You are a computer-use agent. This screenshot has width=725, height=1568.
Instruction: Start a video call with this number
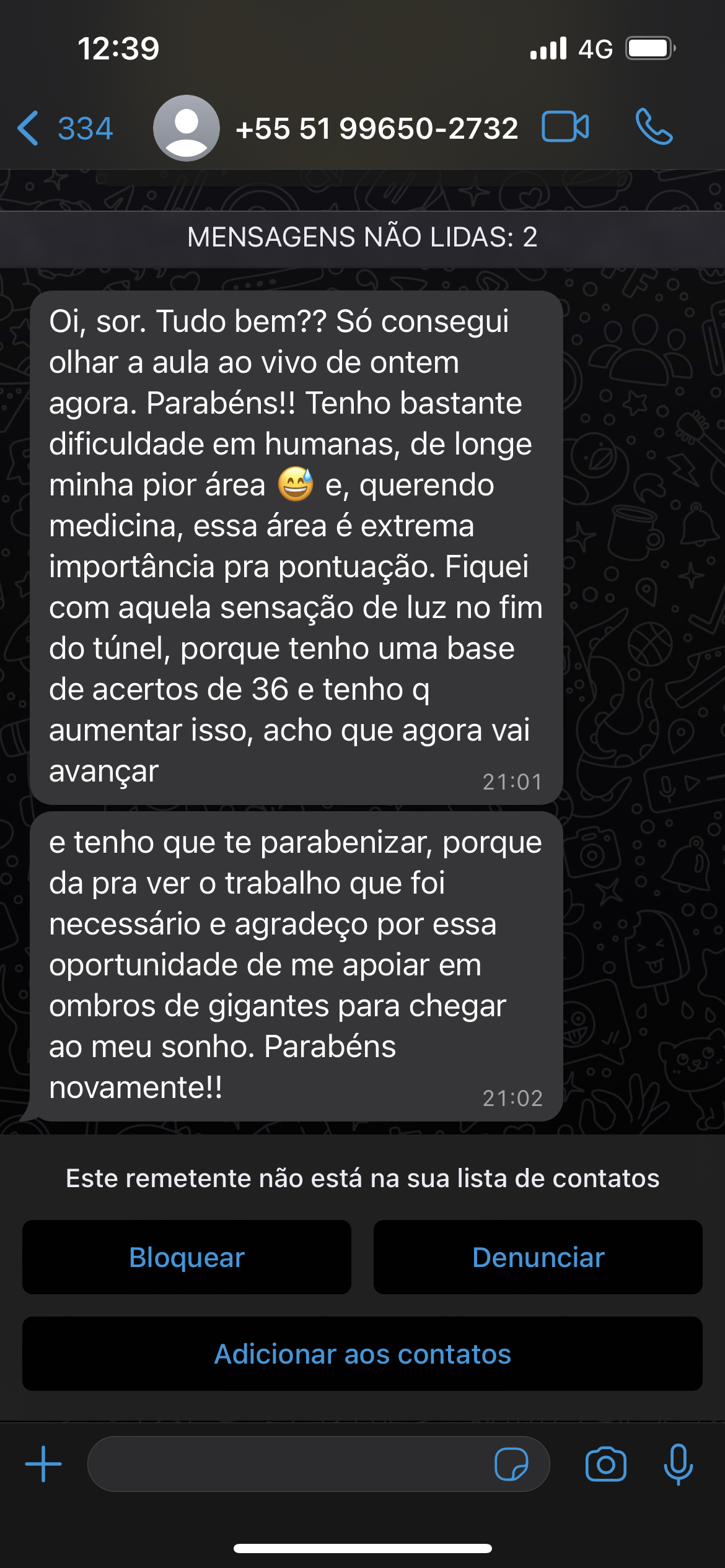pos(565,127)
